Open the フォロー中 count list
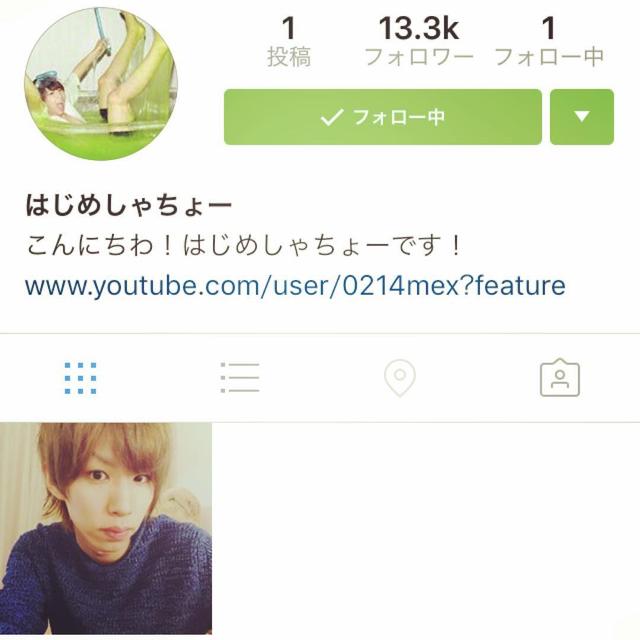Viewport: 640px width, 640px height. point(548,40)
